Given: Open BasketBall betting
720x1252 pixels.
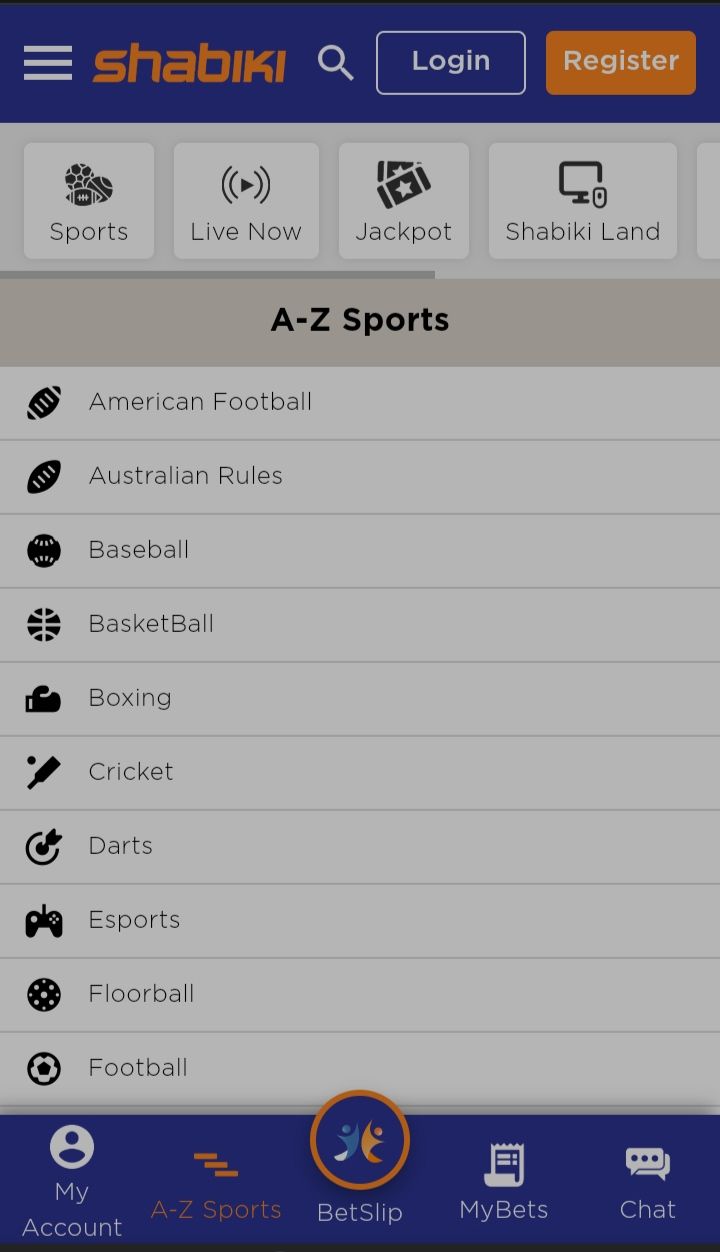Looking at the screenshot, I should tap(360, 624).
